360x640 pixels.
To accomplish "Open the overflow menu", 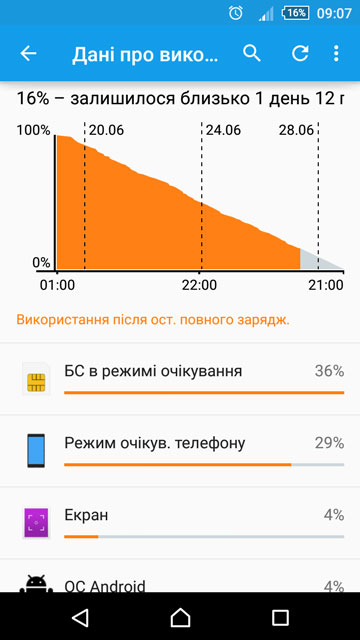I will (x=336, y=53).
